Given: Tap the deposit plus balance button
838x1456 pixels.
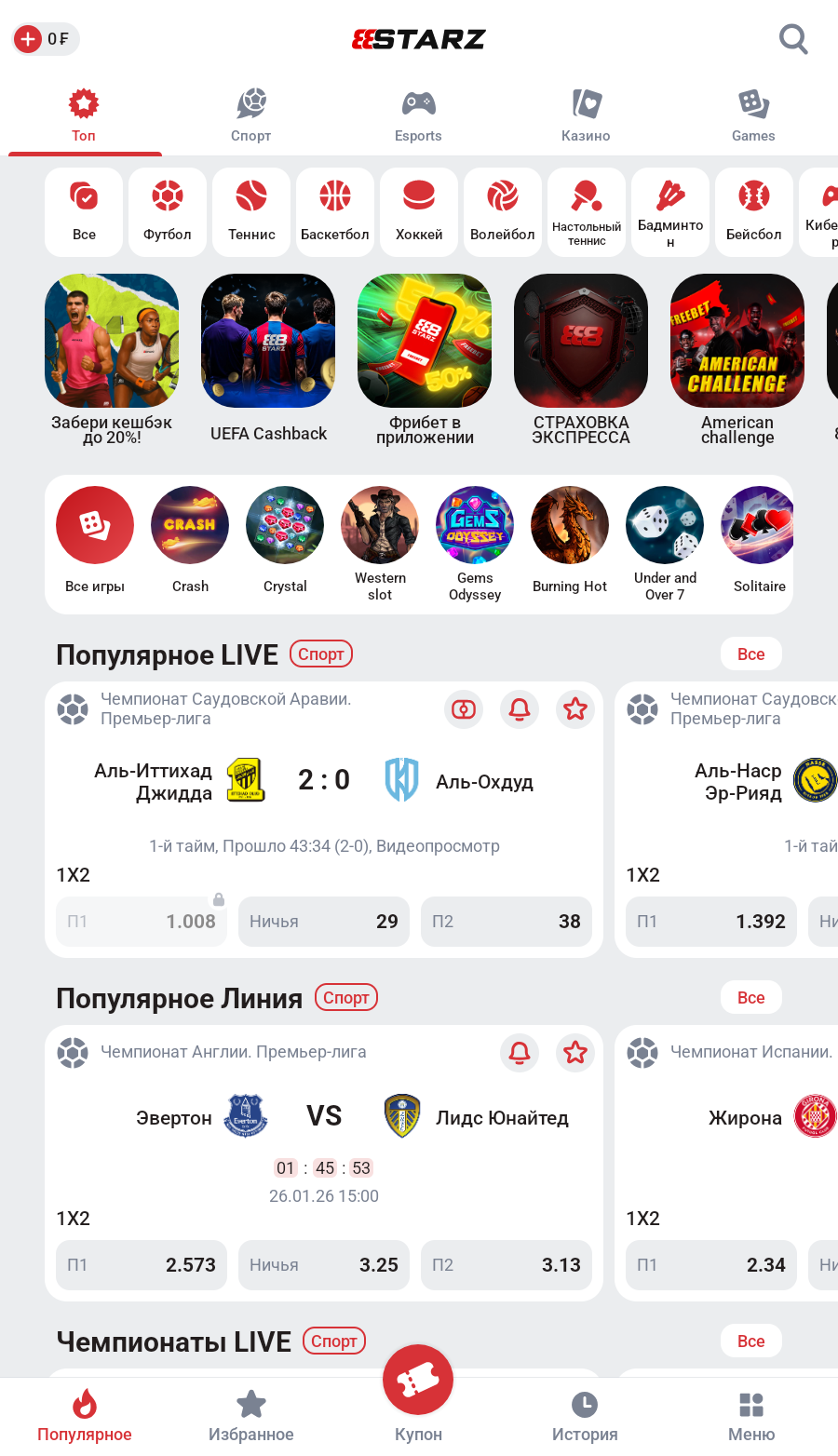Looking at the screenshot, I should (x=45, y=39).
